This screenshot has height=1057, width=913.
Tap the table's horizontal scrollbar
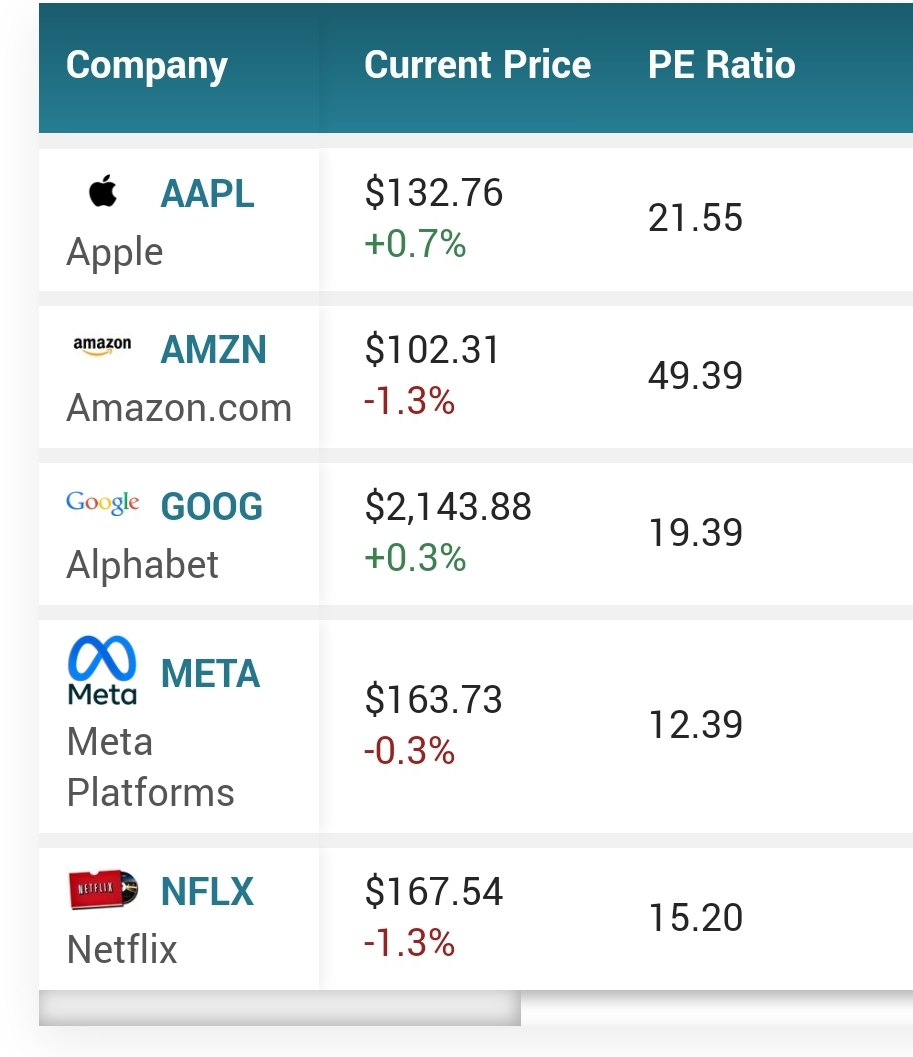[x=280, y=1008]
